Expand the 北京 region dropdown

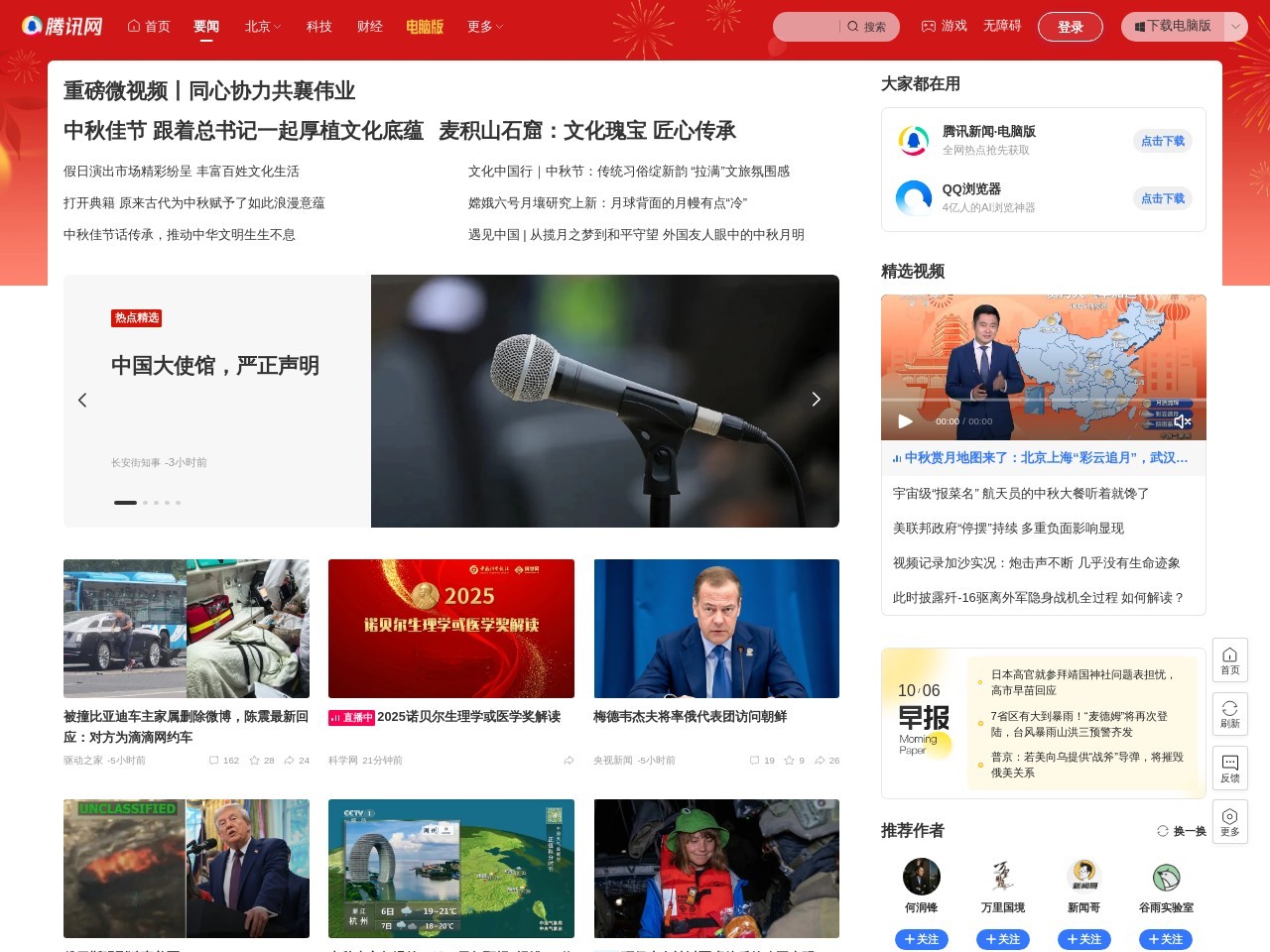[x=263, y=27]
